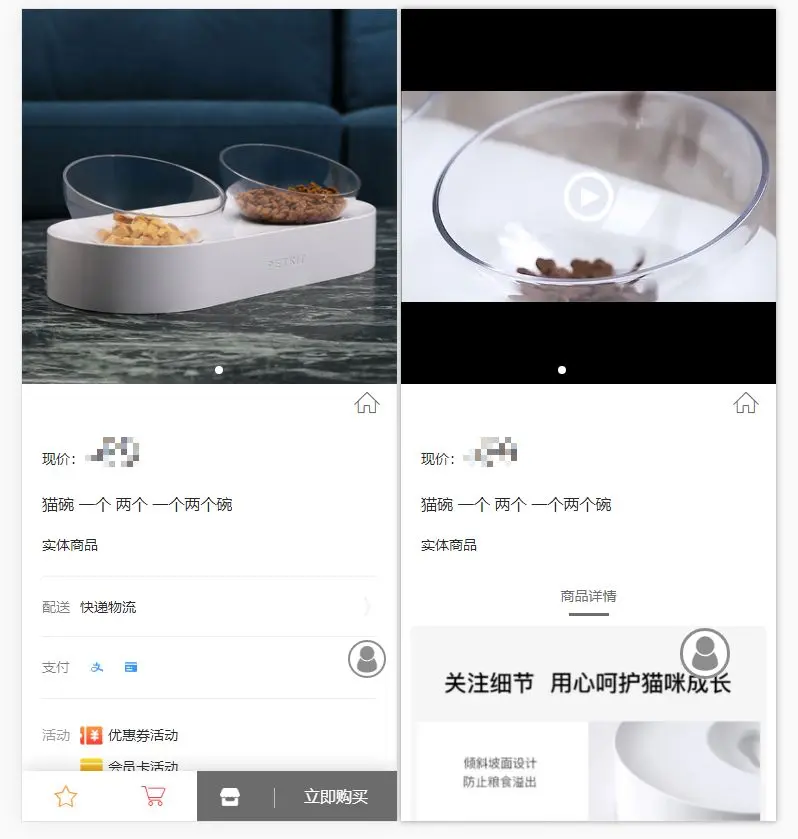
Task: Add this product to favorites with the star
Action: click(66, 796)
